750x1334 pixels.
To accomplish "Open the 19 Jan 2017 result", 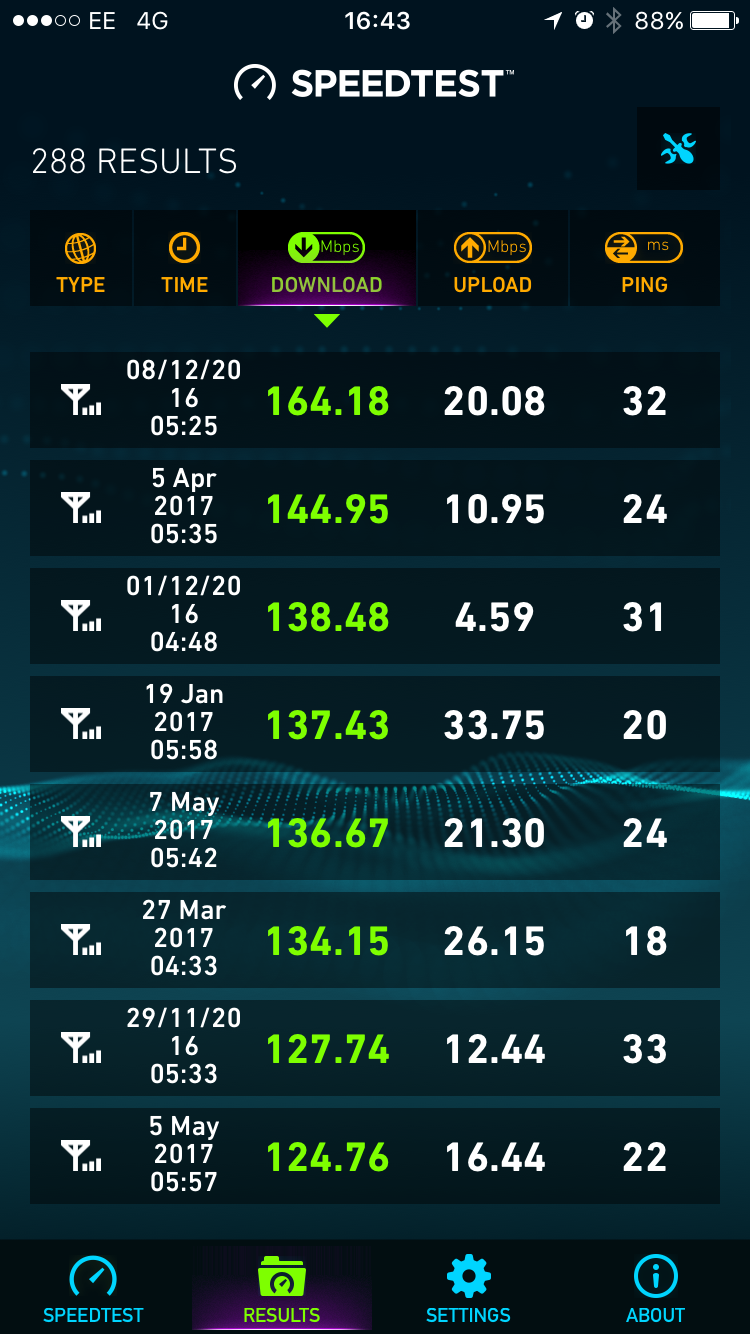I will pyautogui.click(x=375, y=724).
